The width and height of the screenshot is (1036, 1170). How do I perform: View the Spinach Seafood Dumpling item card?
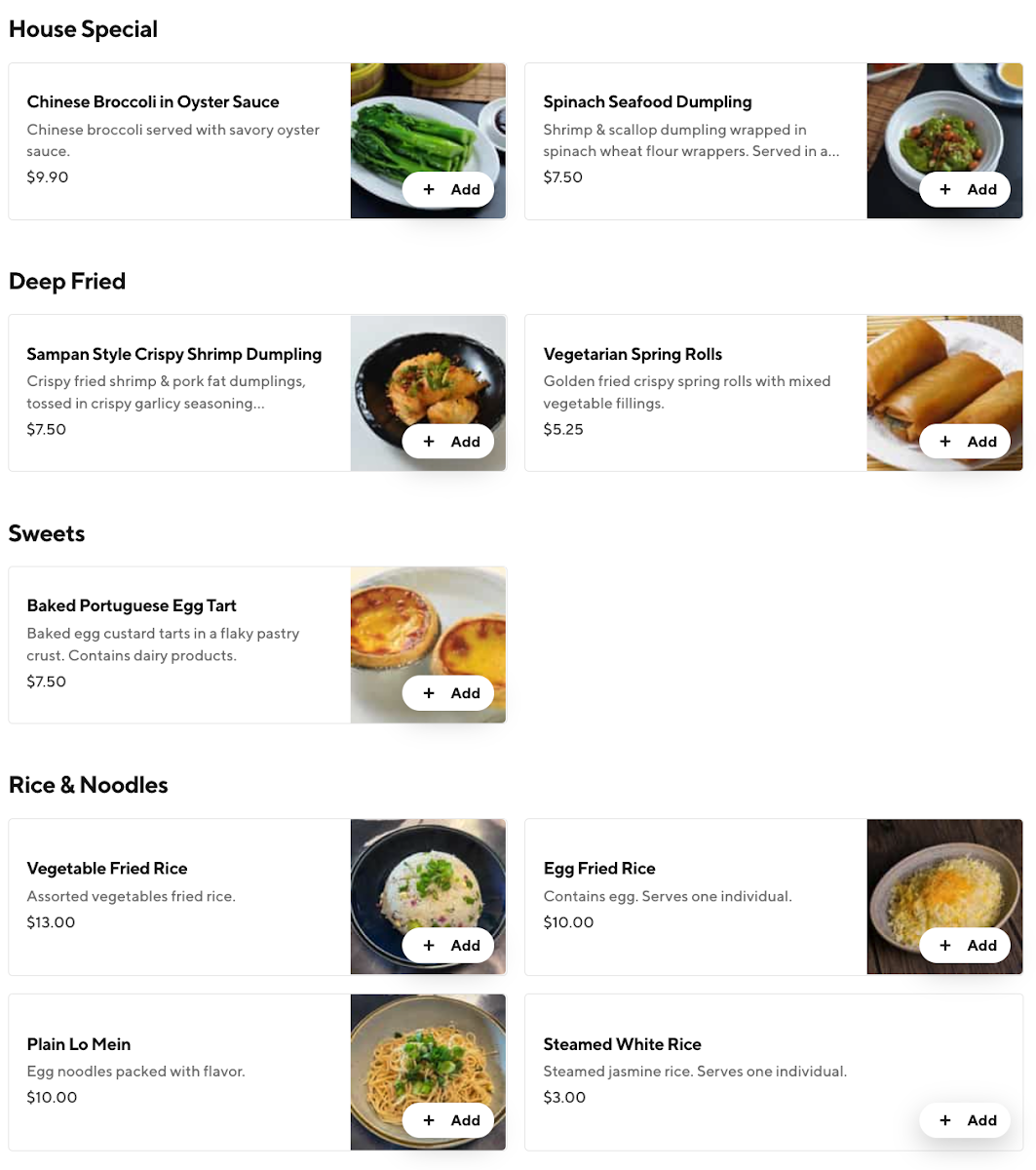[x=647, y=102]
